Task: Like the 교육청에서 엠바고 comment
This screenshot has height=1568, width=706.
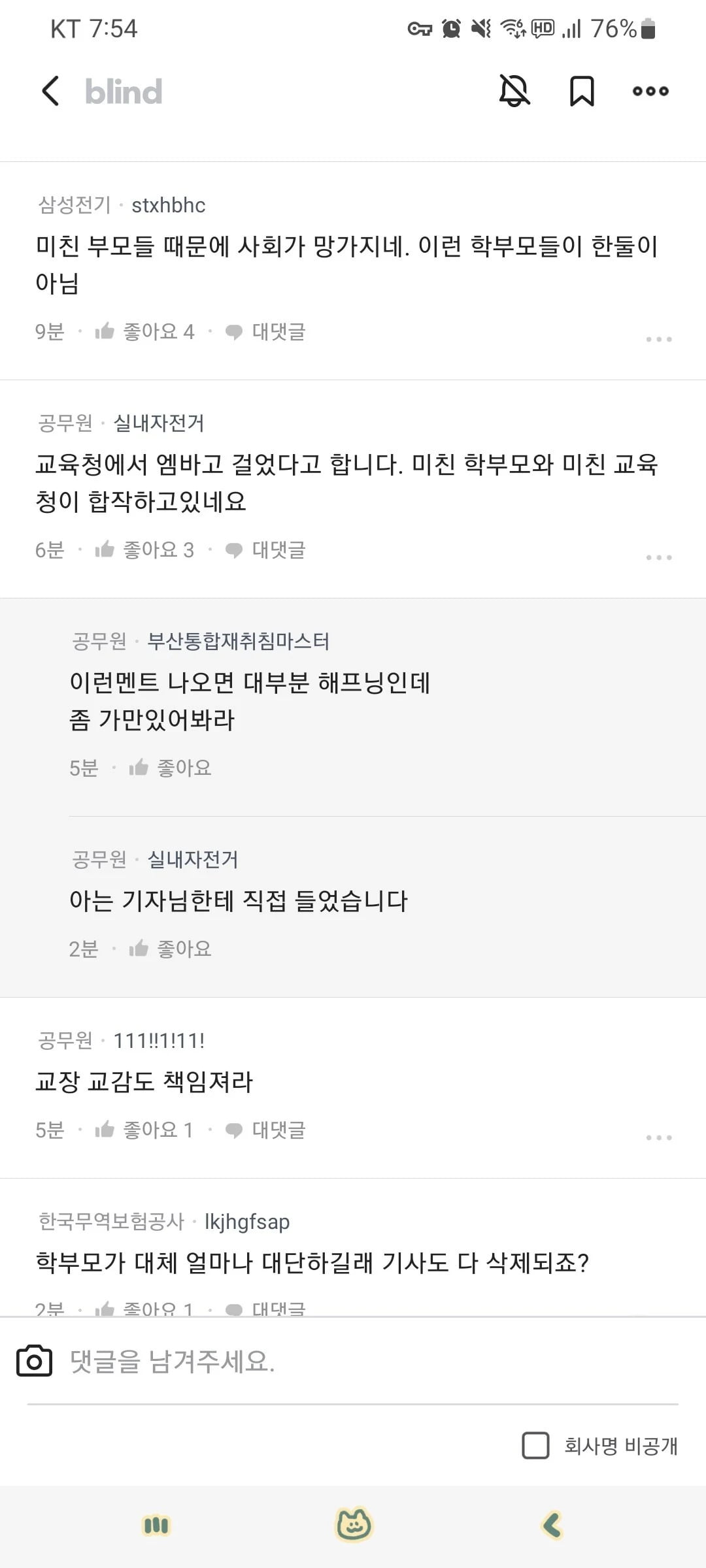Action: point(144,550)
